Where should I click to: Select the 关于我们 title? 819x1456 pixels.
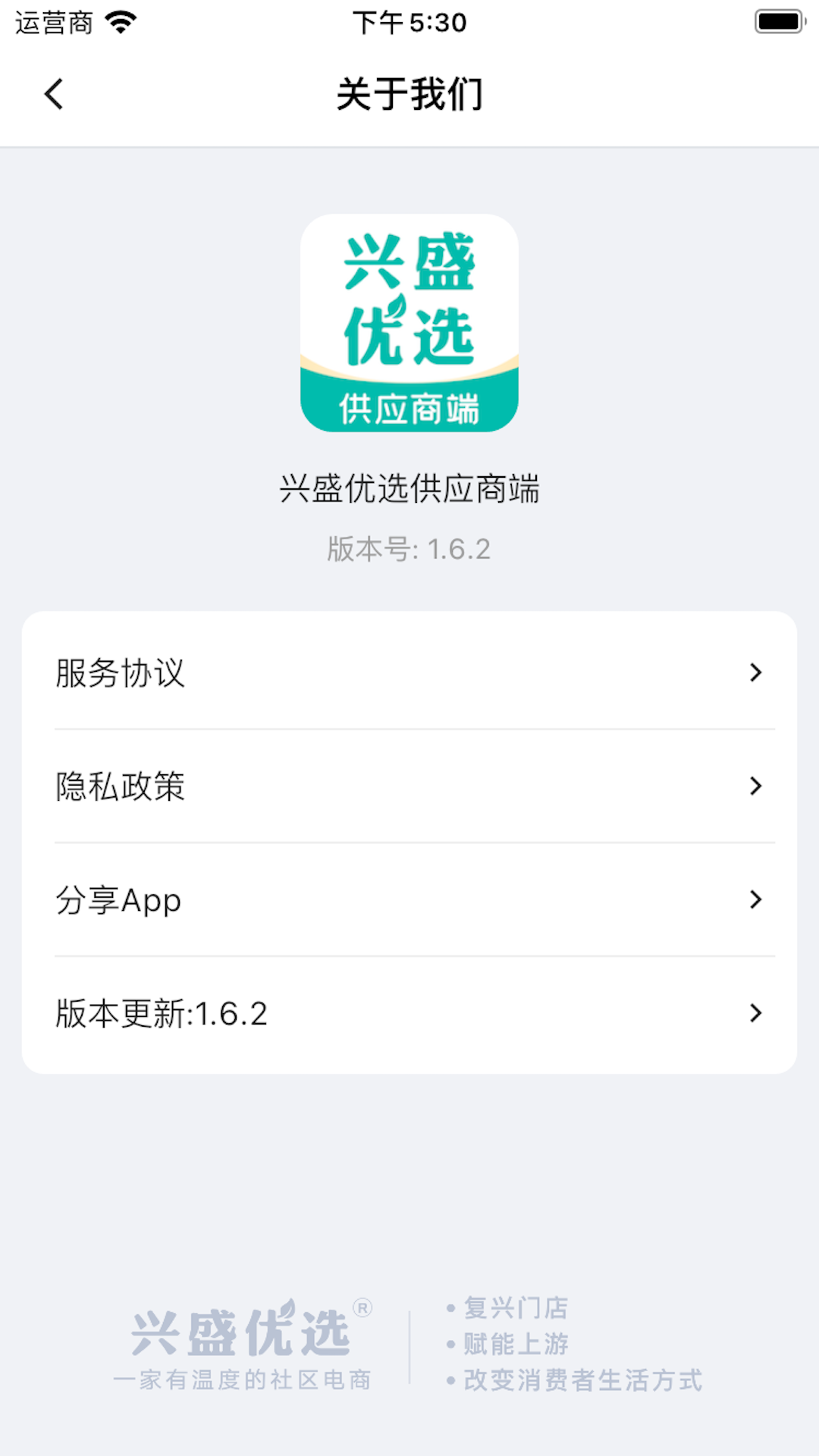tap(409, 93)
